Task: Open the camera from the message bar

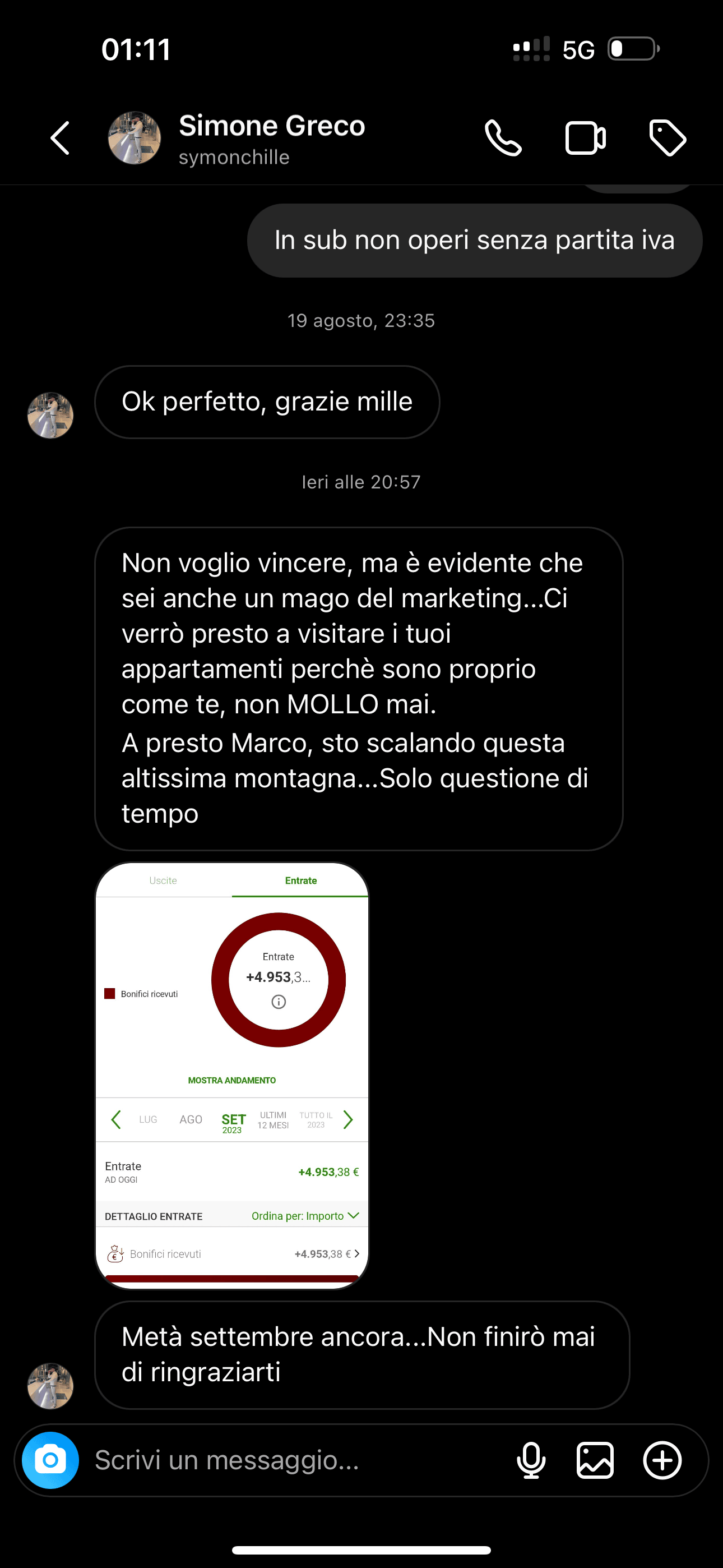Action: pos(50,1460)
